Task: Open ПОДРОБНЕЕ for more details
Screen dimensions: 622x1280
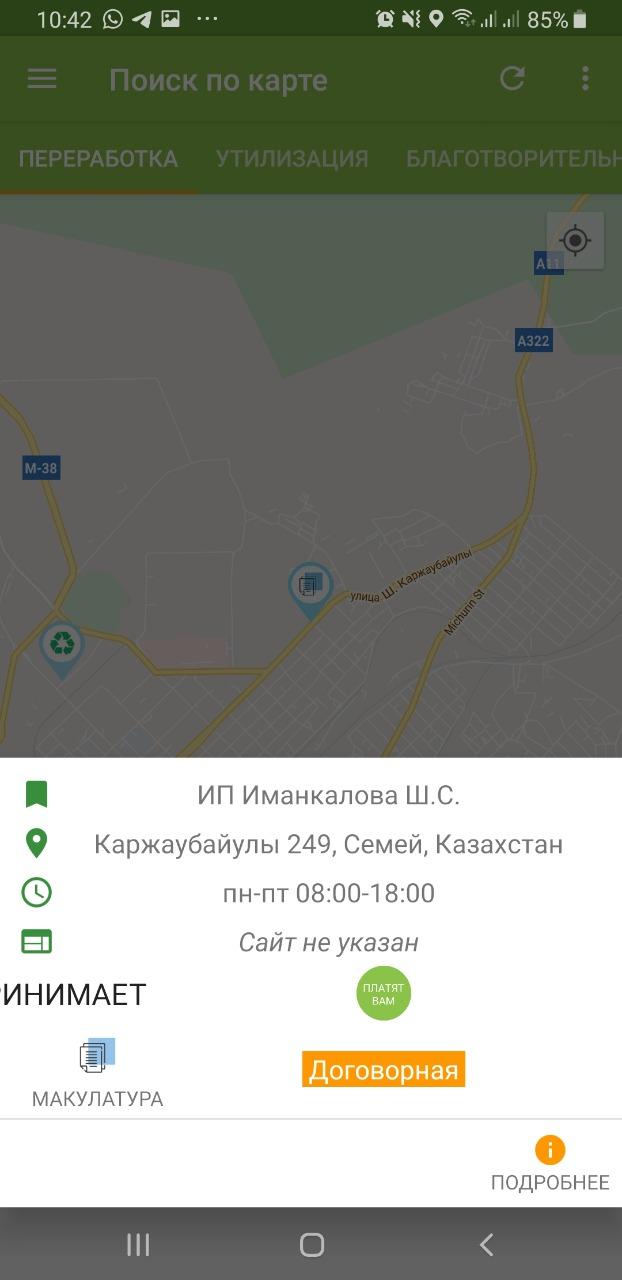Action: pos(550,1164)
